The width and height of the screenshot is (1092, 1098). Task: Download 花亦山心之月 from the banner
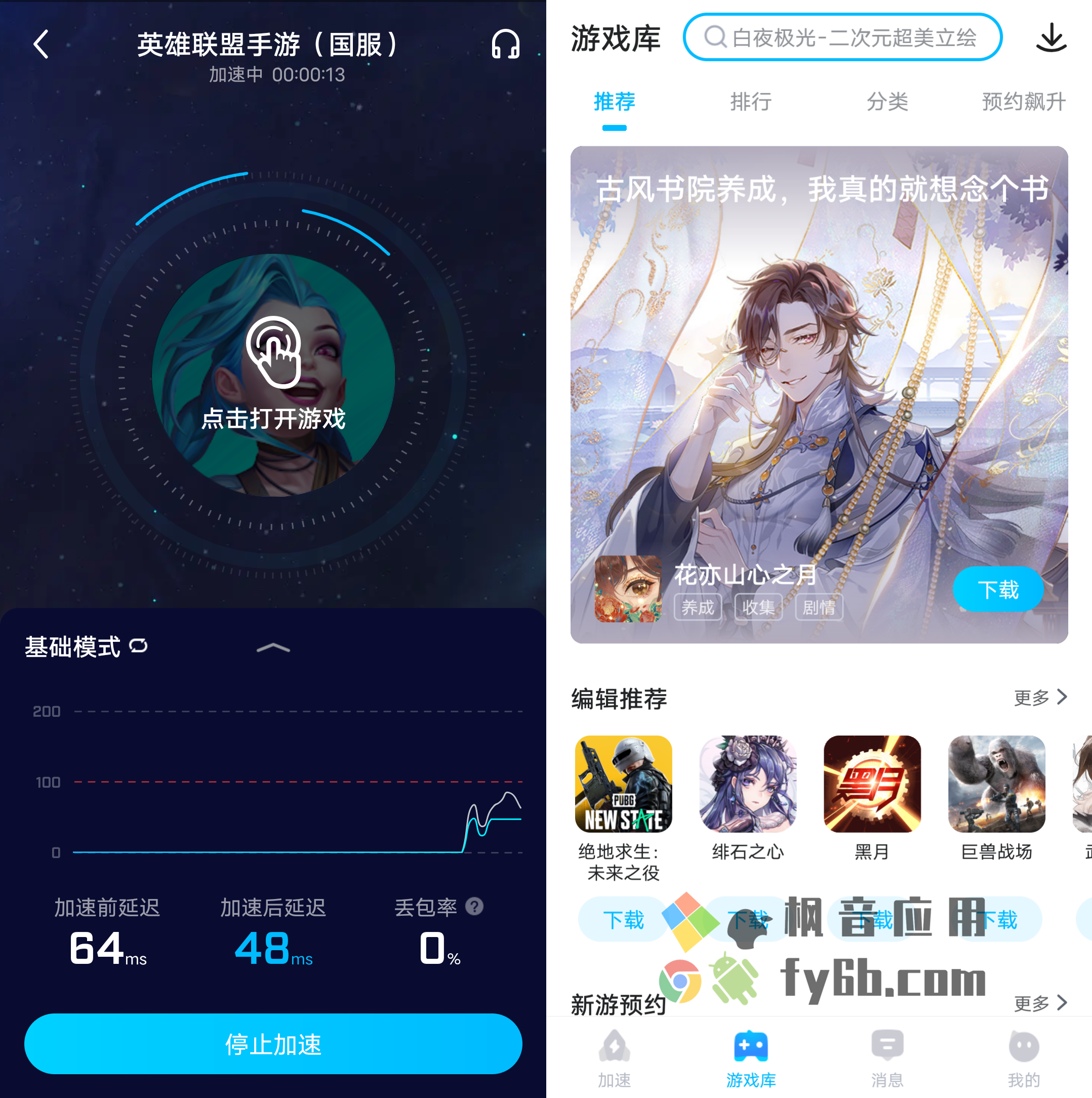click(x=998, y=589)
